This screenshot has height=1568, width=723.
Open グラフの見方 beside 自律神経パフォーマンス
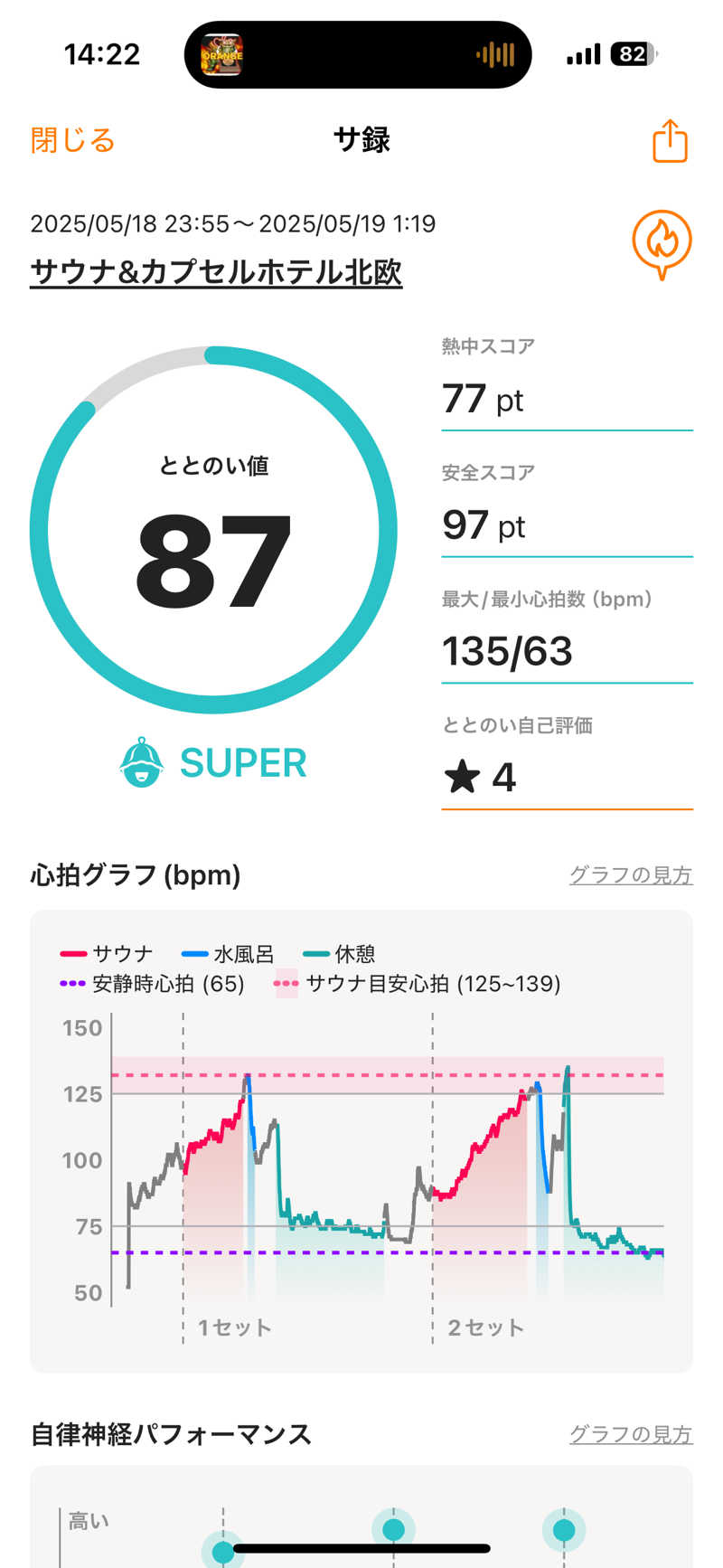pos(630,1434)
